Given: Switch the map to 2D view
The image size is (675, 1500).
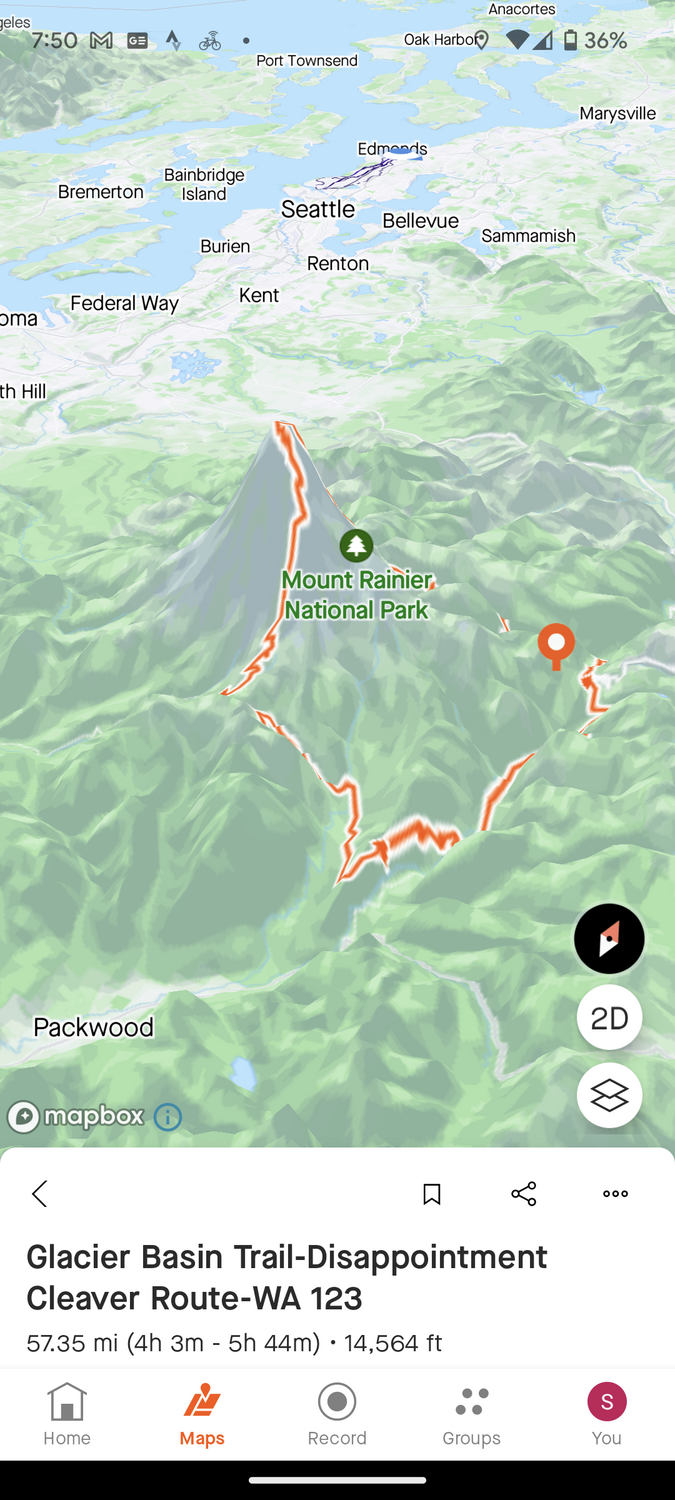Looking at the screenshot, I should [x=609, y=1018].
